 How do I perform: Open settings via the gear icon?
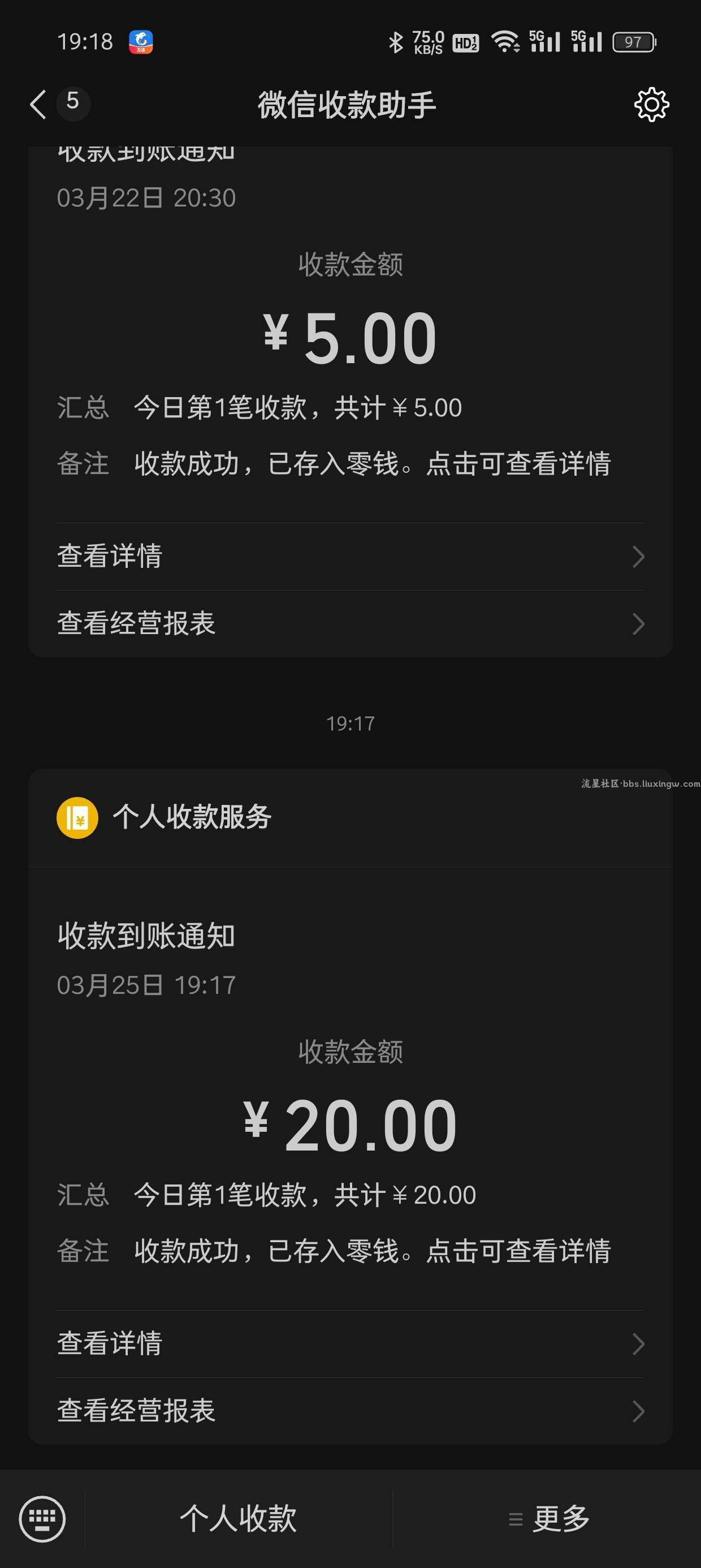tap(651, 104)
